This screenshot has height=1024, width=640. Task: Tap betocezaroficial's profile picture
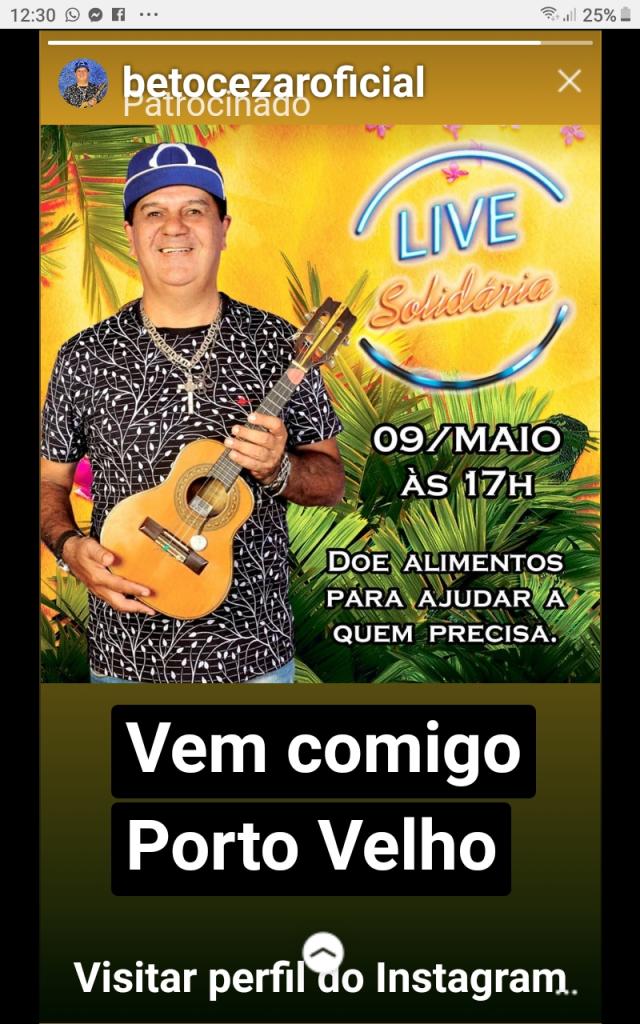click(x=83, y=83)
